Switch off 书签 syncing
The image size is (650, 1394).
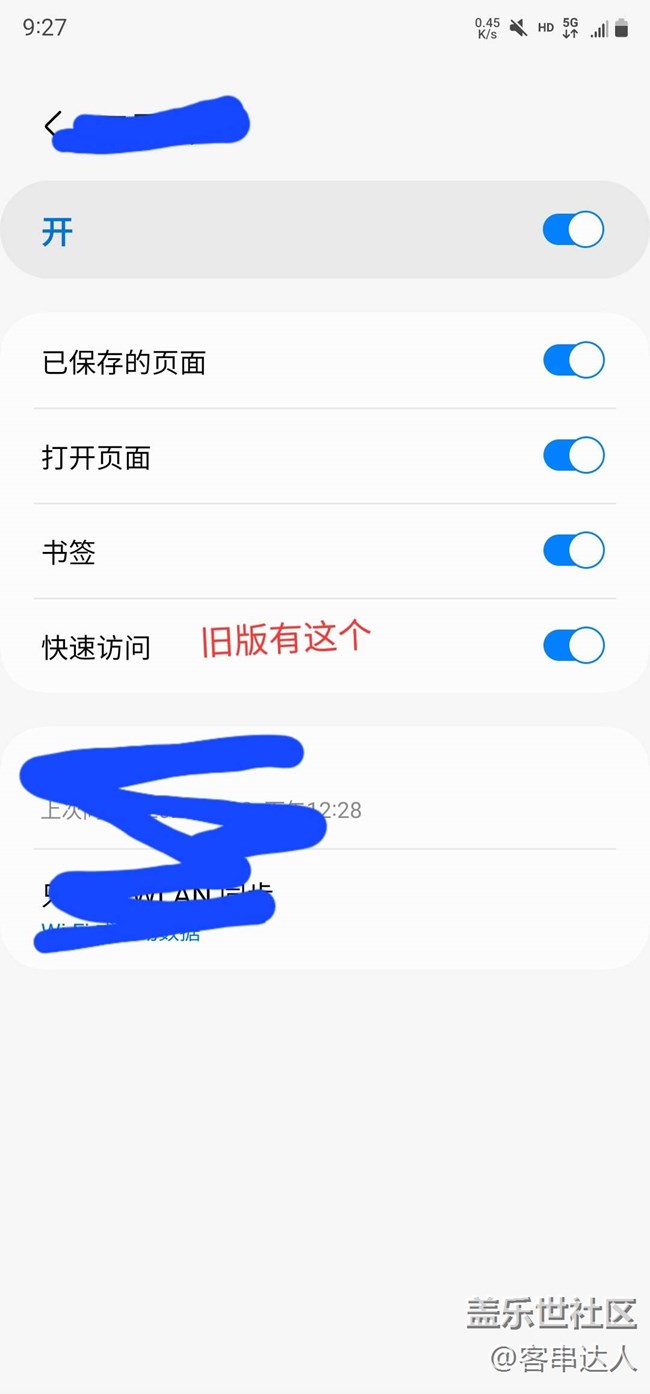pos(574,550)
